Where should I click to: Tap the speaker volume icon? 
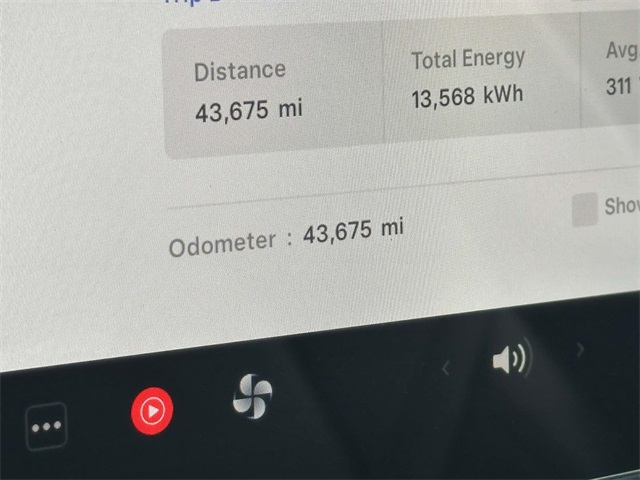click(511, 359)
